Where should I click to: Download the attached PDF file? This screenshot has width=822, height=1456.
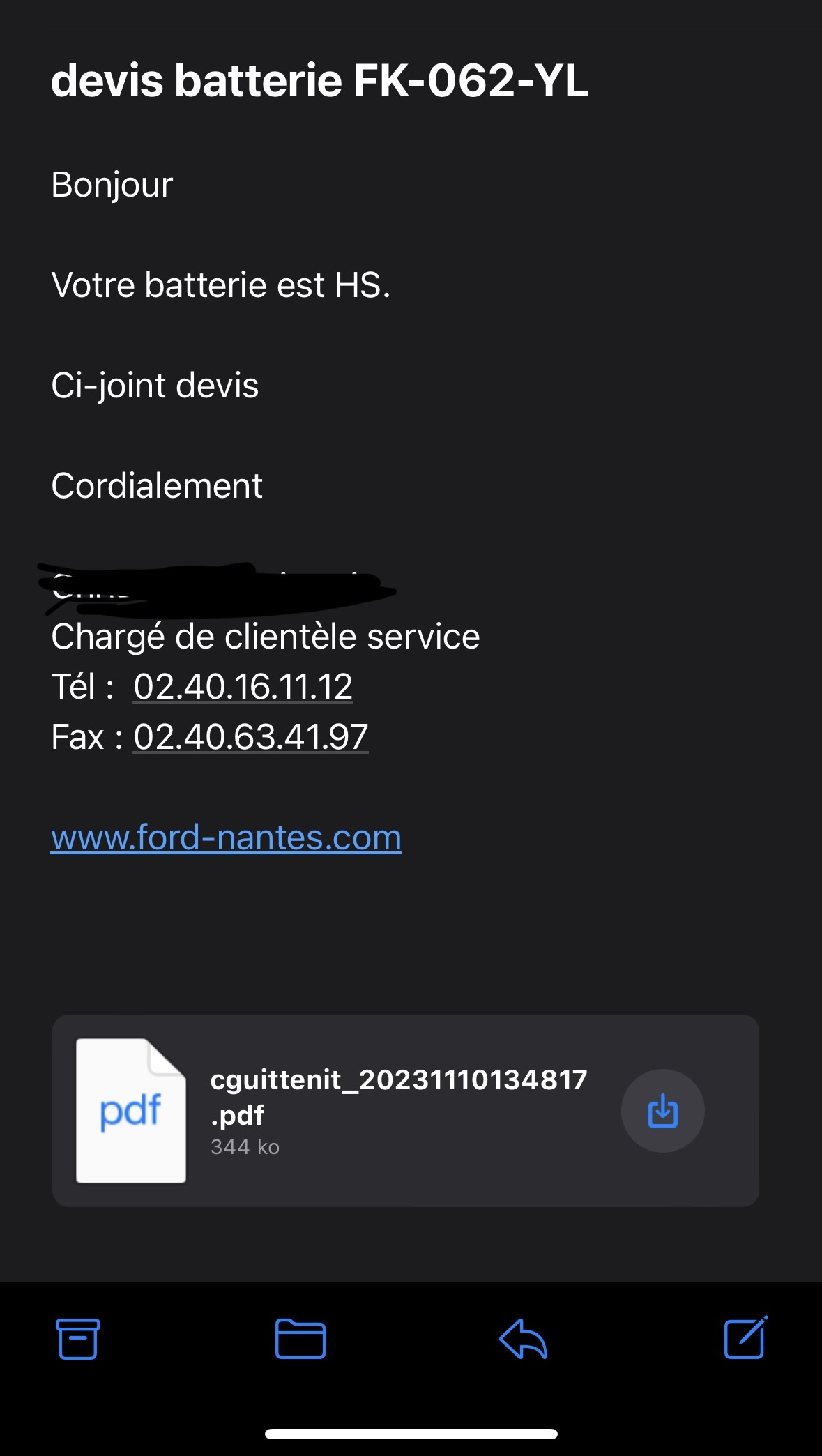(662, 1111)
